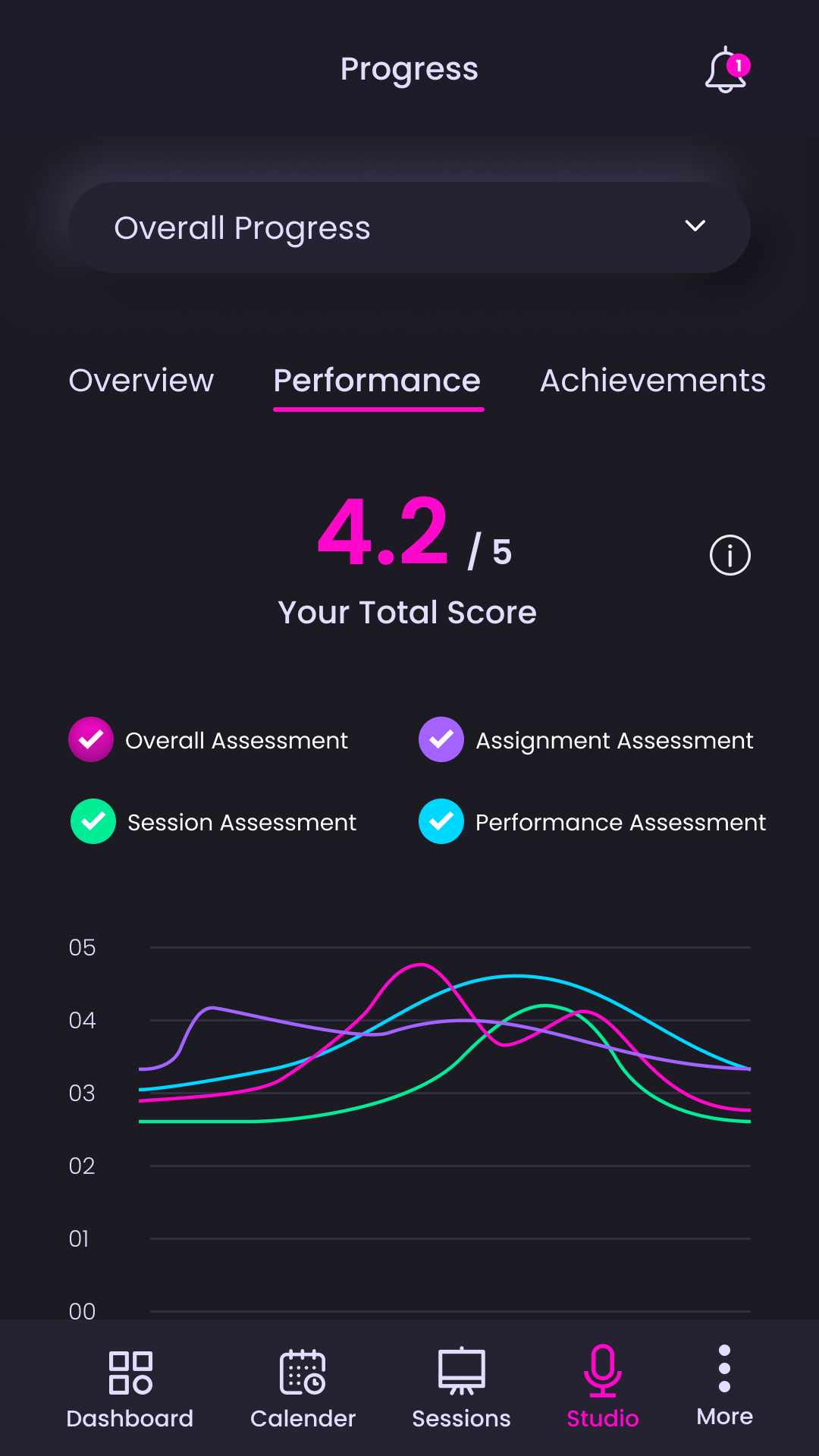Open the Sessions tab
The width and height of the screenshot is (819, 1456).
(461, 1389)
